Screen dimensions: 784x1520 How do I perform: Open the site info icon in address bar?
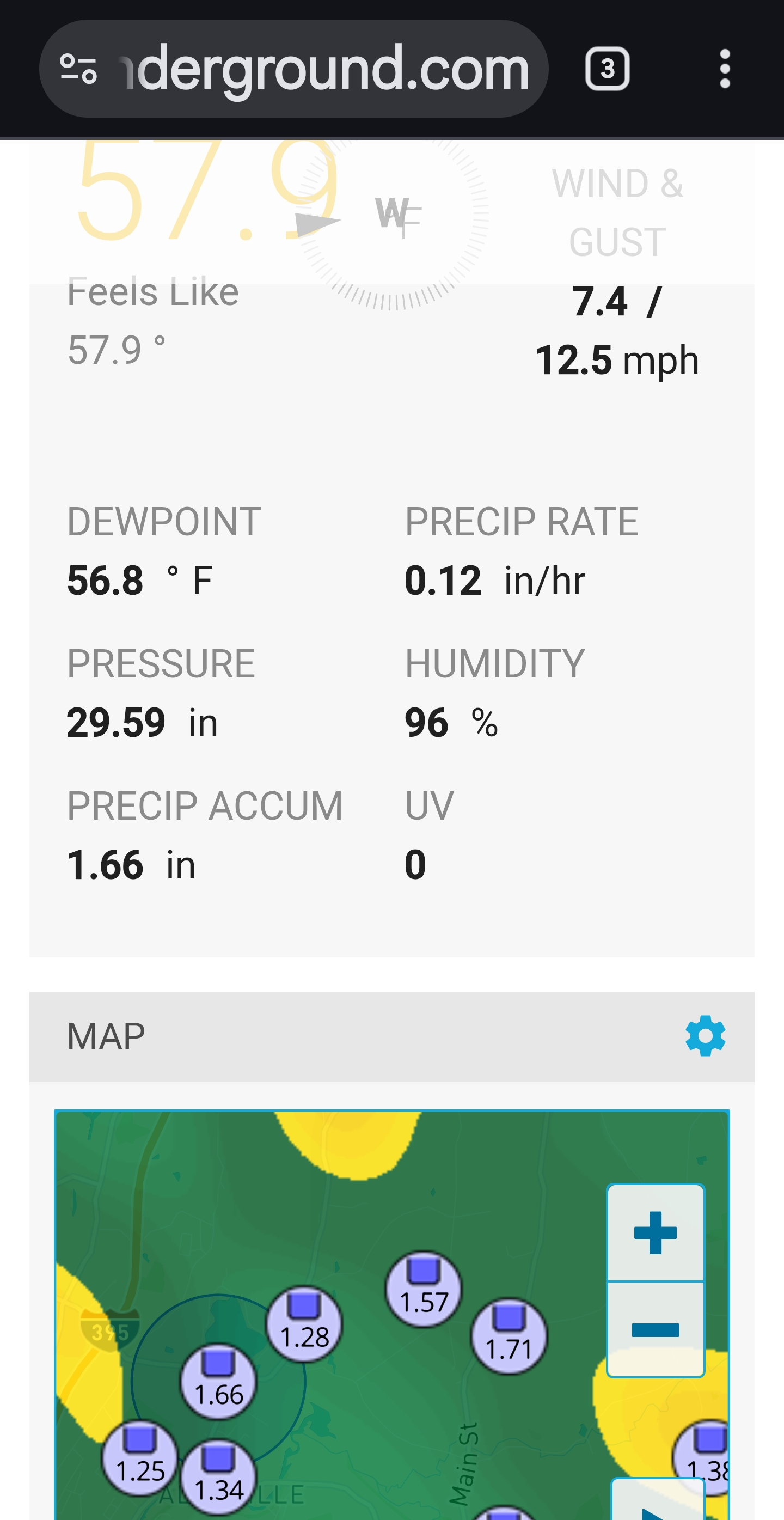[x=78, y=69]
